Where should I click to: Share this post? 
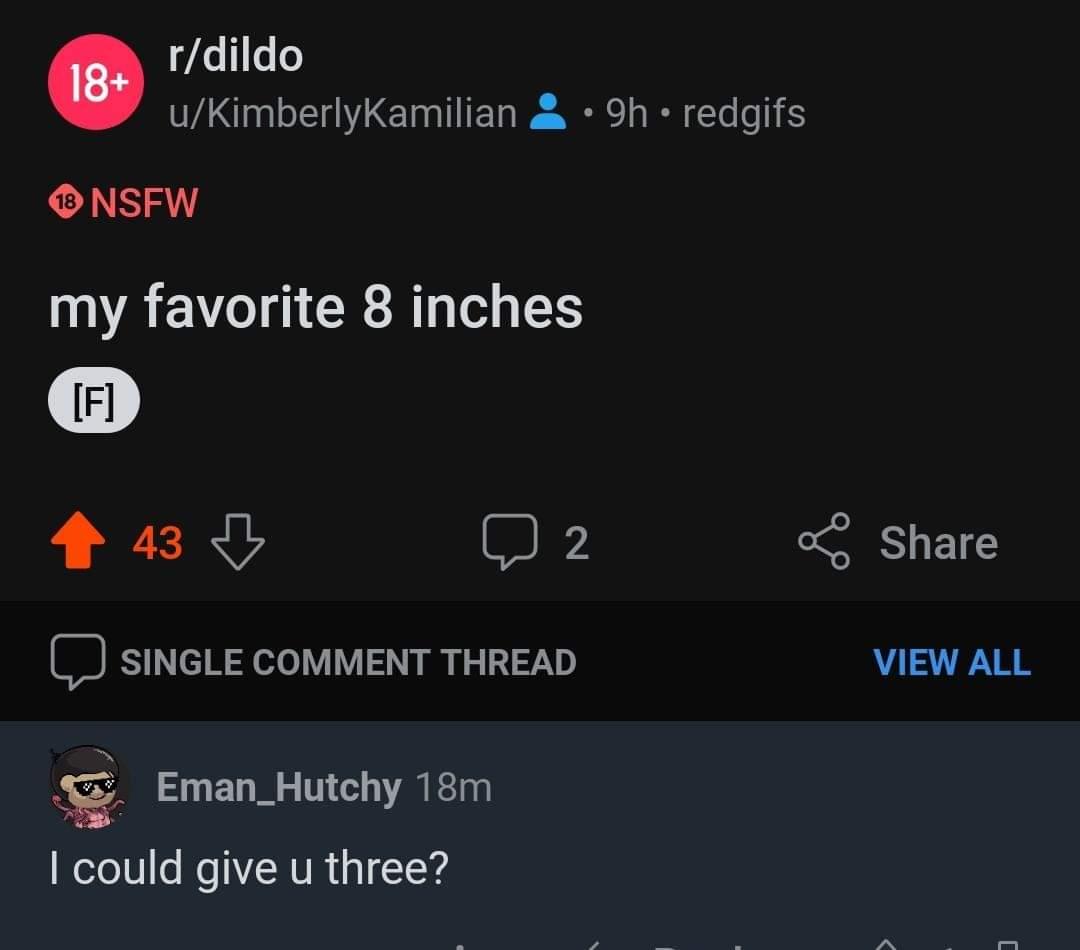click(x=897, y=543)
